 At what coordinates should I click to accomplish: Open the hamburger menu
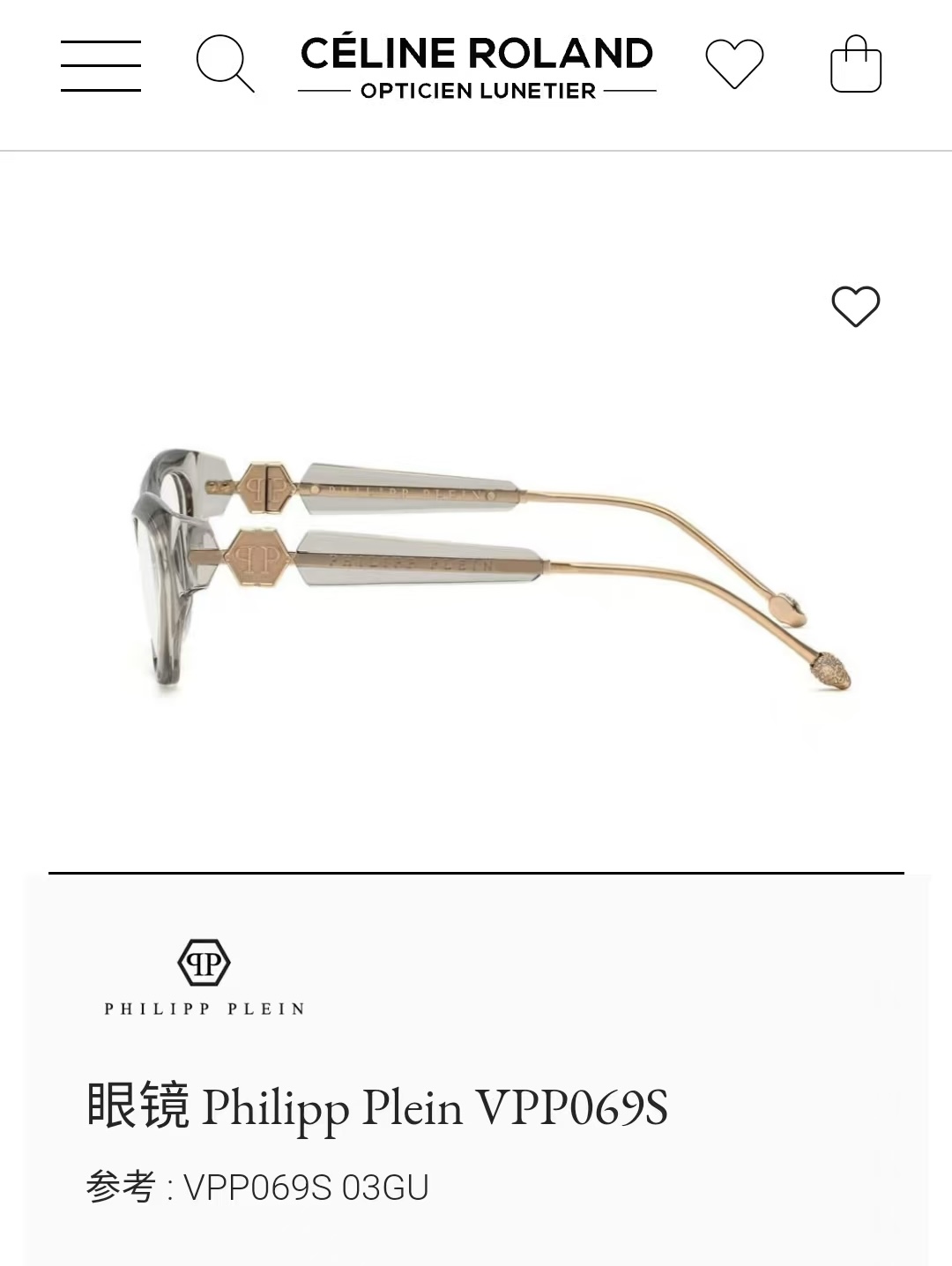tap(100, 65)
